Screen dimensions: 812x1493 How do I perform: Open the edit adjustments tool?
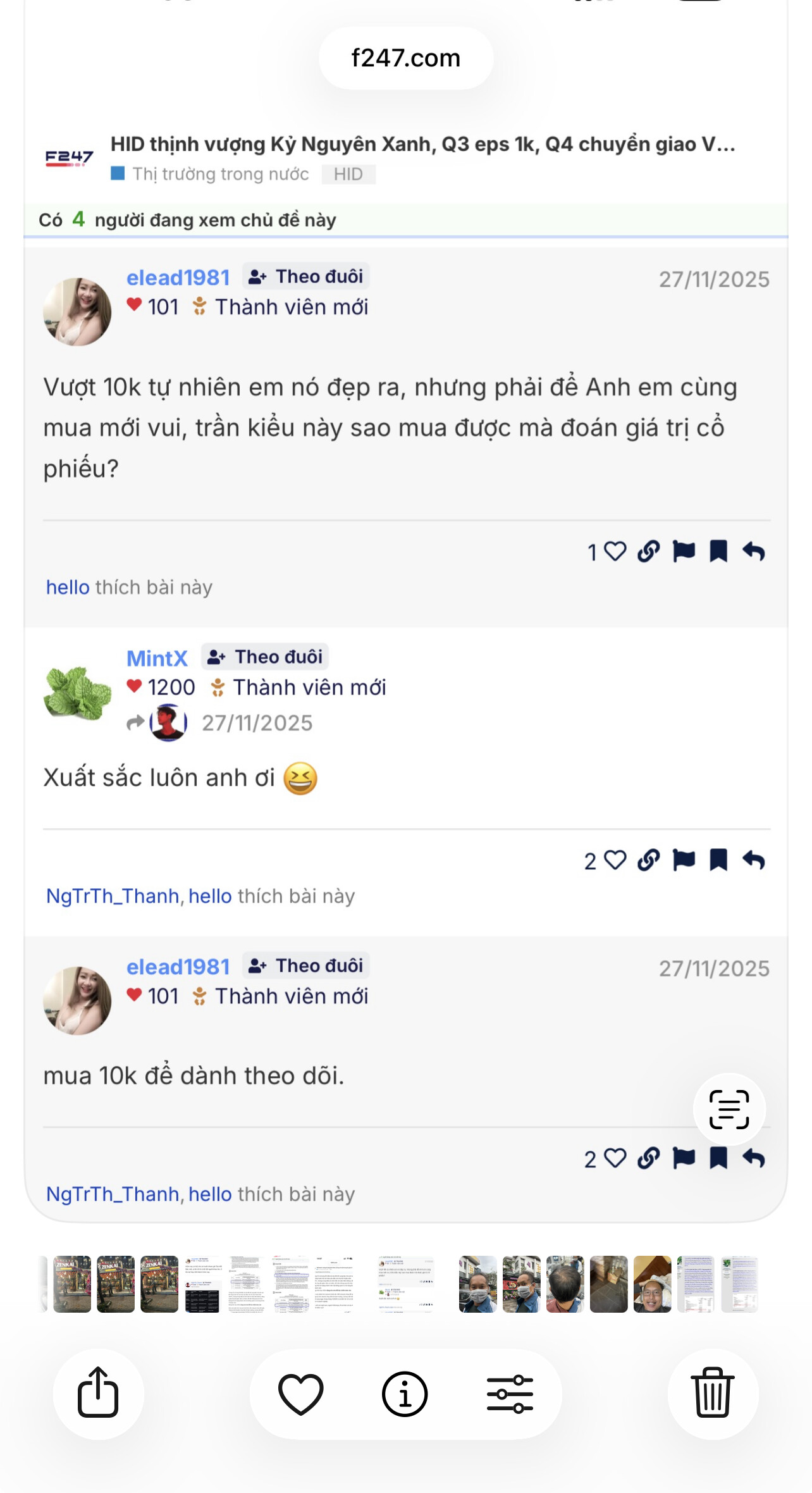pos(510,1394)
